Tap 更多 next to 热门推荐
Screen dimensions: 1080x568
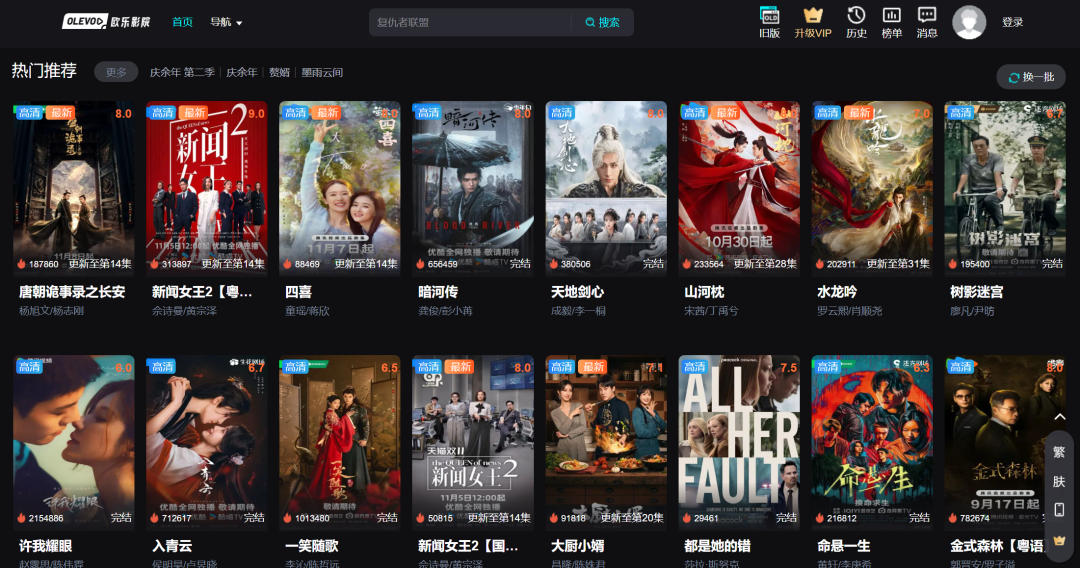pyautogui.click(x=116, y=72)
